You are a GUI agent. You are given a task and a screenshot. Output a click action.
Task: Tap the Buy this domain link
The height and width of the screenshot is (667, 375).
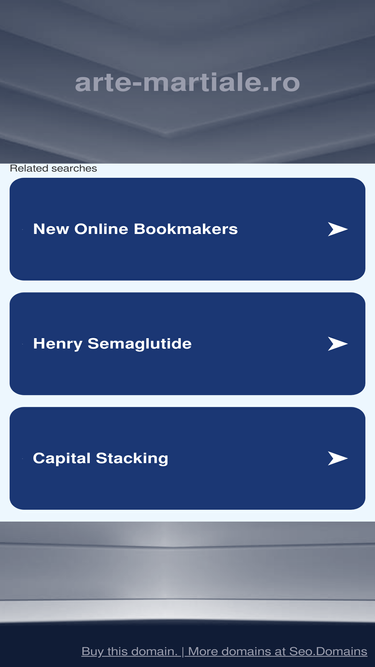click(130, 651)
